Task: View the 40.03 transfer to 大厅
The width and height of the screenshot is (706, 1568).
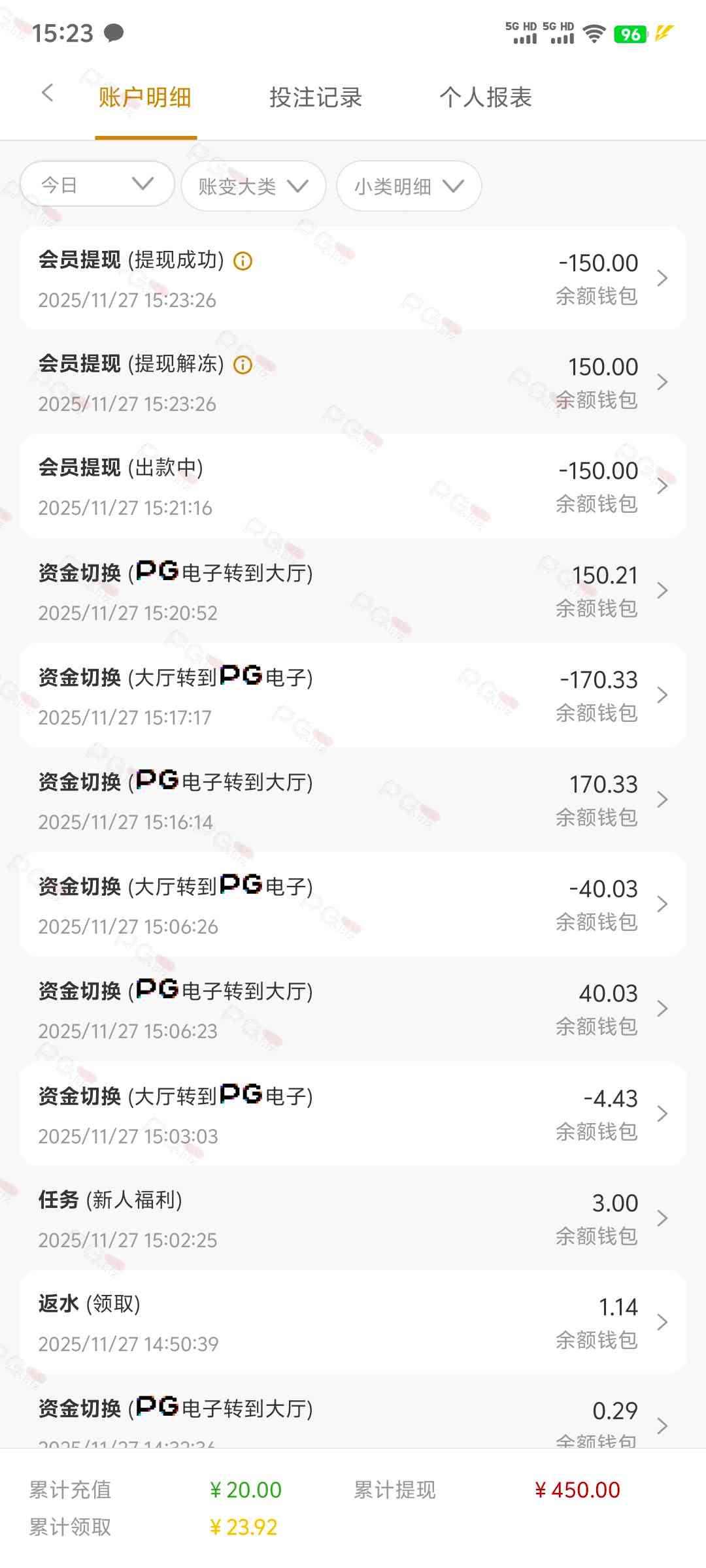Action: pyautogui.click(x=353, y=1009)
